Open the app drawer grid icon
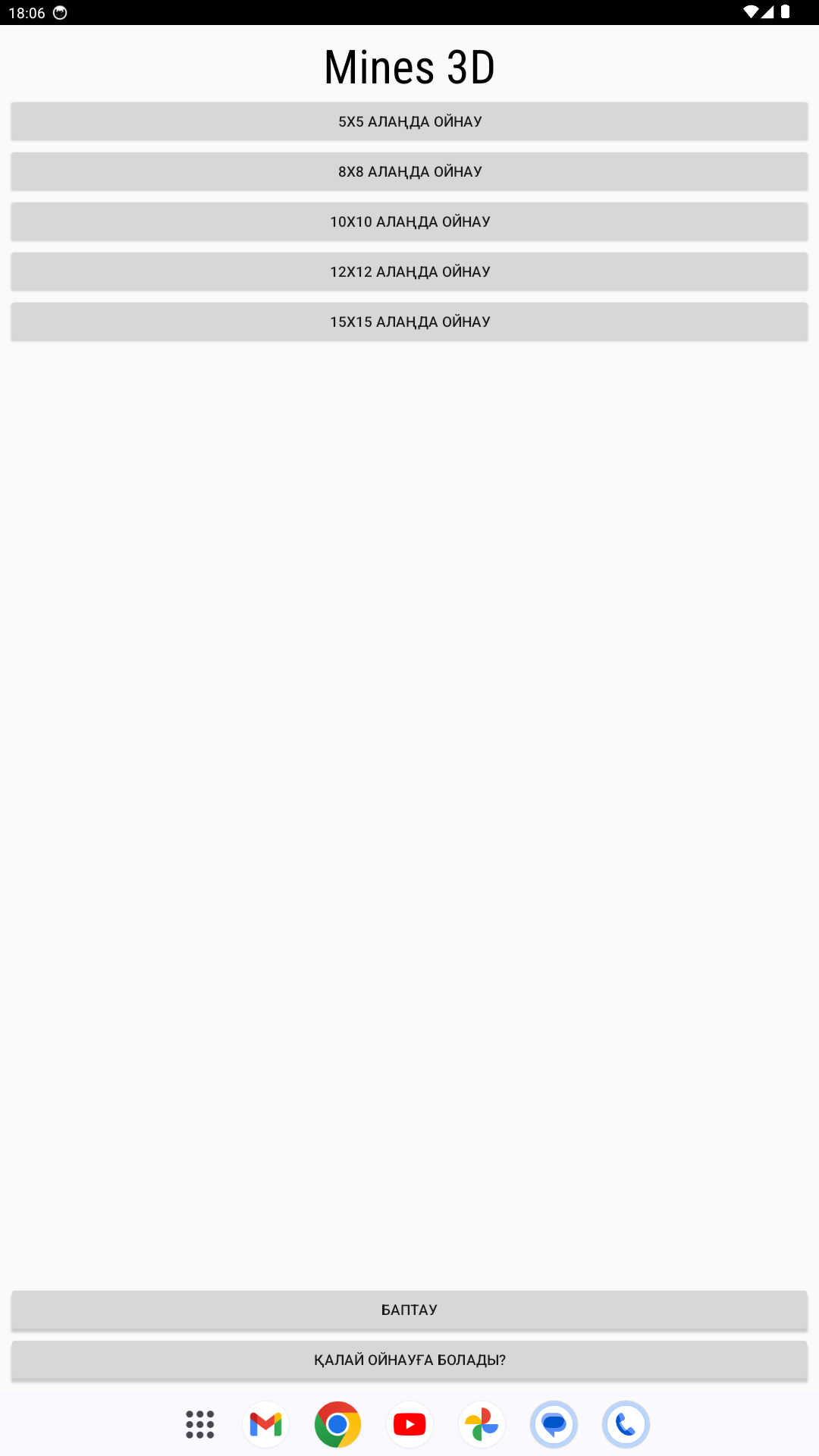This screenshot has width=819, height=1456. coord(200,1424)
